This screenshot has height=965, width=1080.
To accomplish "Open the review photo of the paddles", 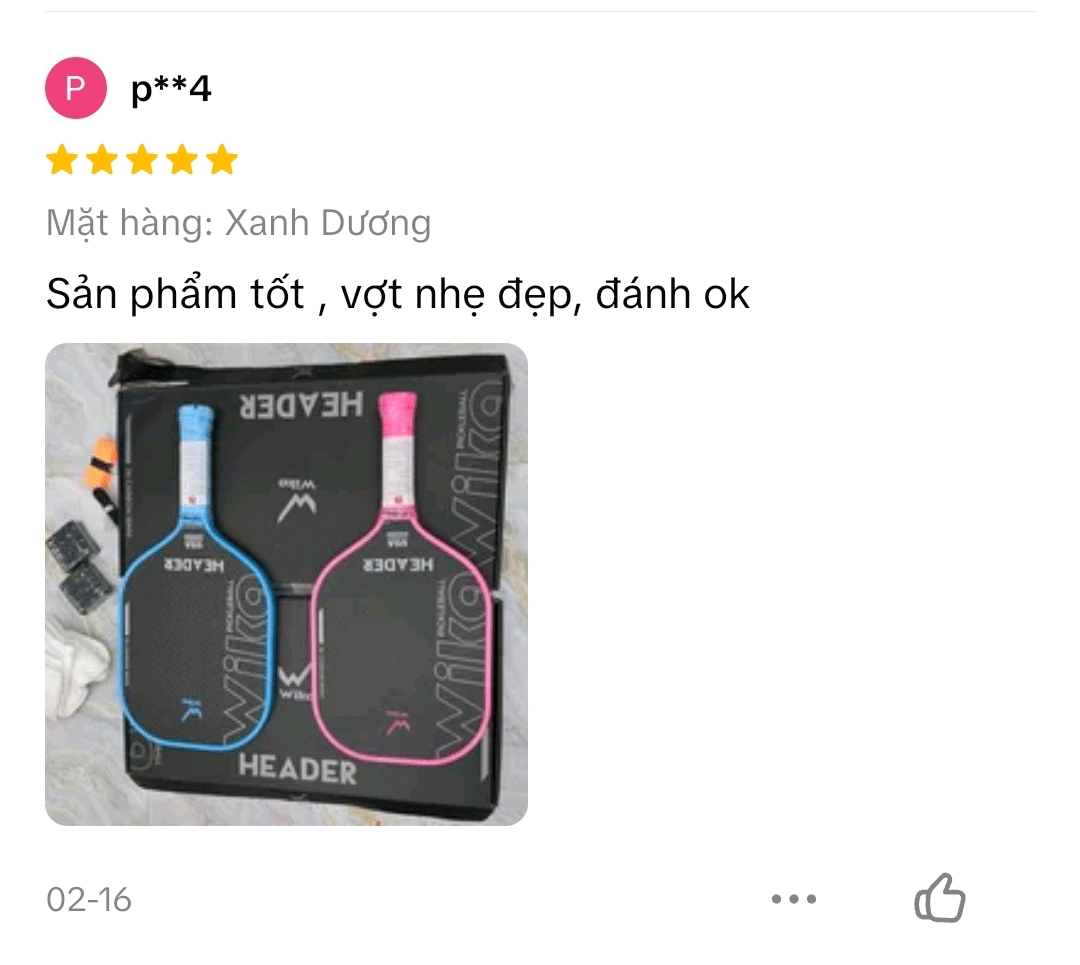I will tap(286, 584).
